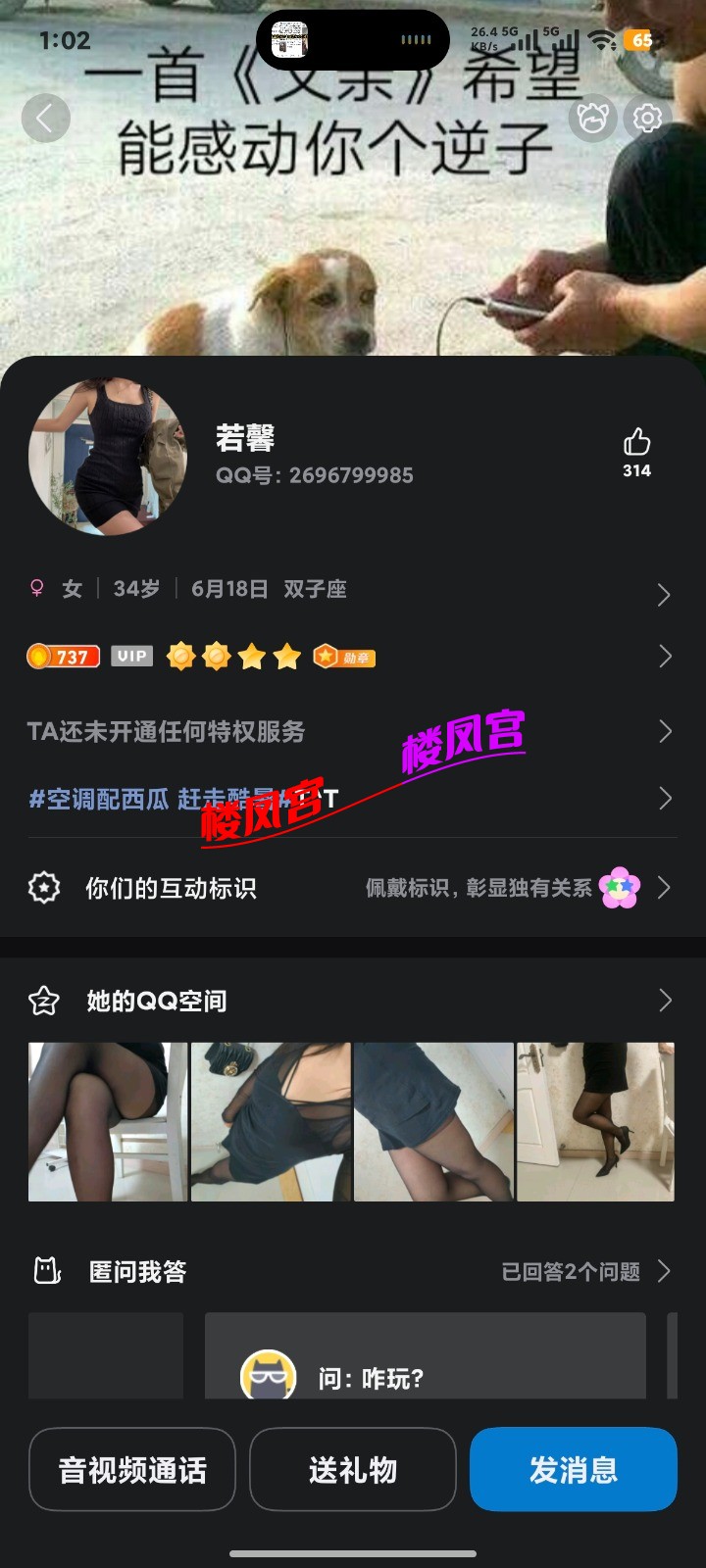Image resolution: width=706 pixels, height=1568 pixels.
Task: Tap 发消息 to send message
Action: point(574,1470)
